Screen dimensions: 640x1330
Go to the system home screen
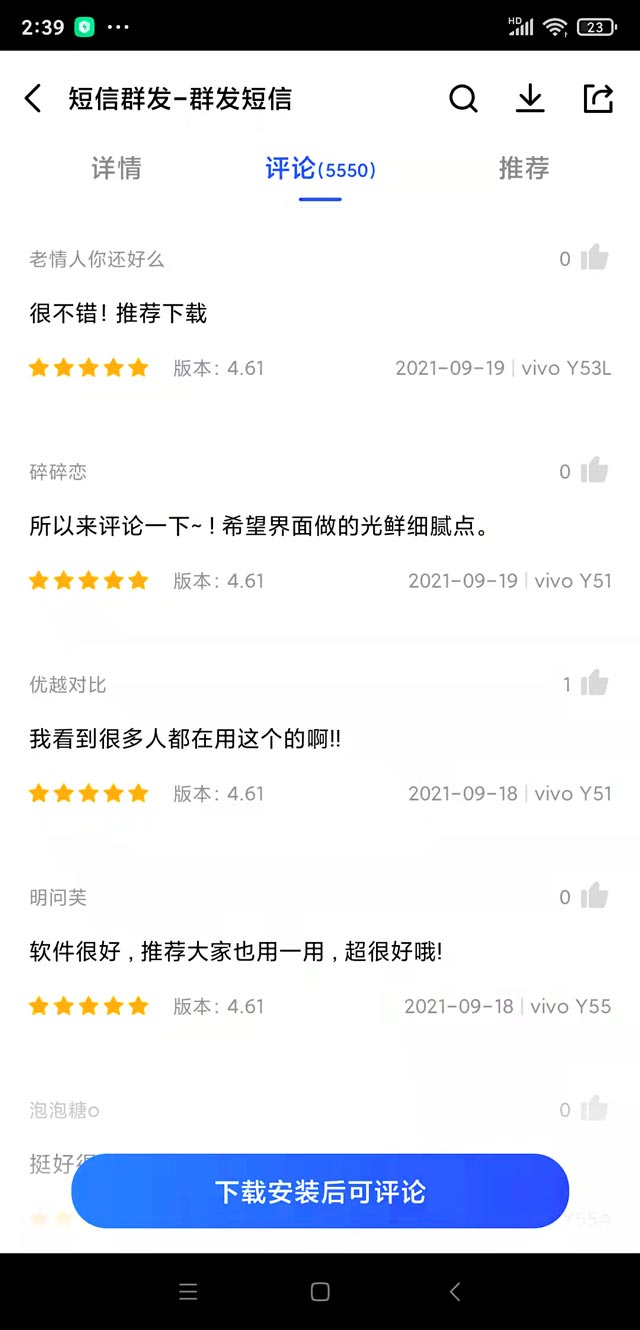point(320,1292)
